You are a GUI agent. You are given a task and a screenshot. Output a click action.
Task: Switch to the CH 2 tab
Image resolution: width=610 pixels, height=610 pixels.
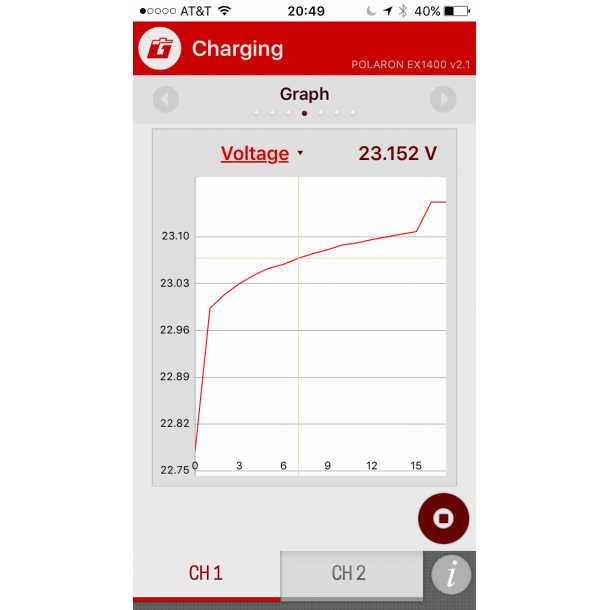[x=349, y=574]
